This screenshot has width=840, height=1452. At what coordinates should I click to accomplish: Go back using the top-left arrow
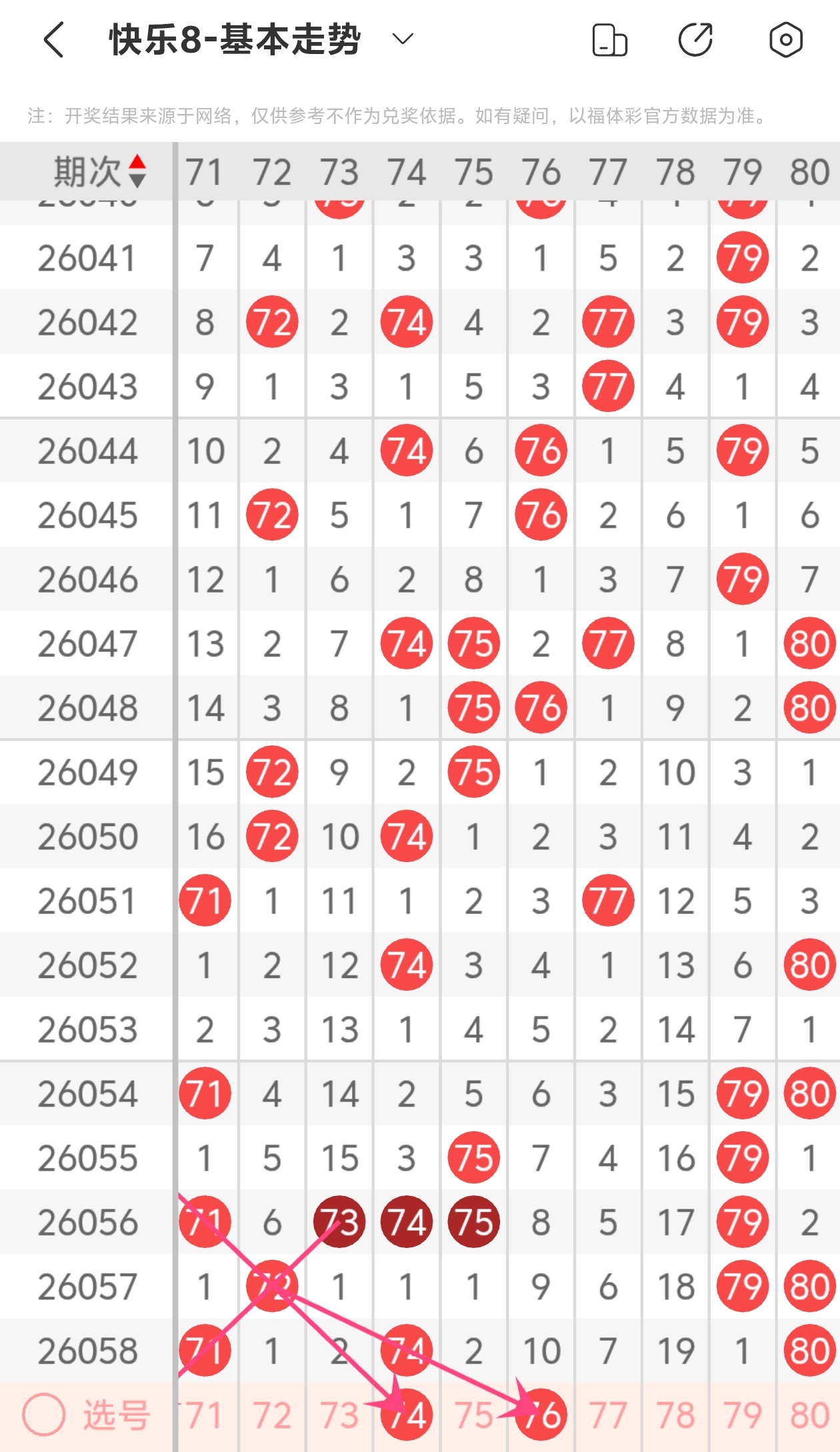55,40
